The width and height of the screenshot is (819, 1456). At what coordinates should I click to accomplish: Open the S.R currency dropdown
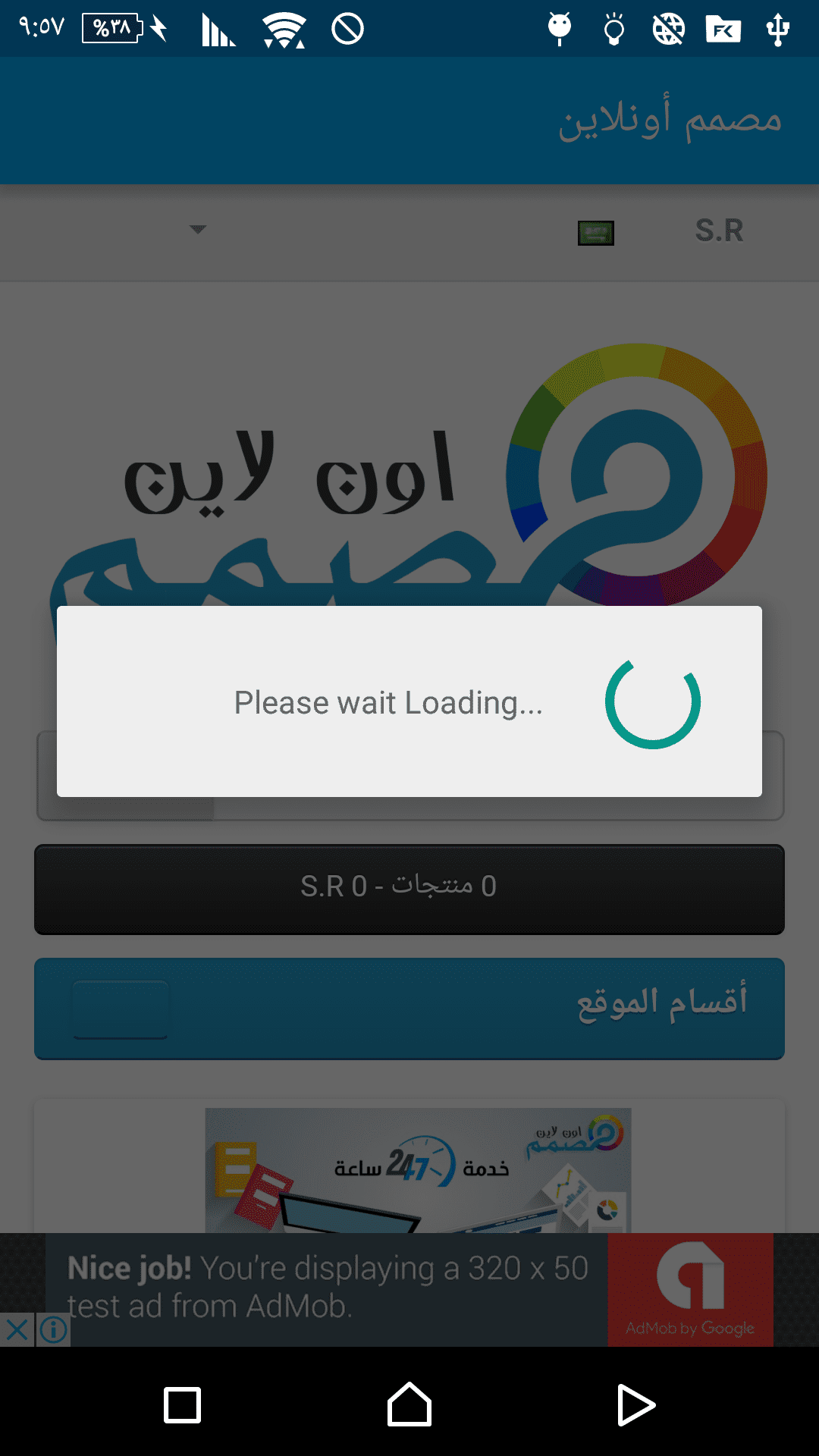pyautogui.click(x=409, y=231)
